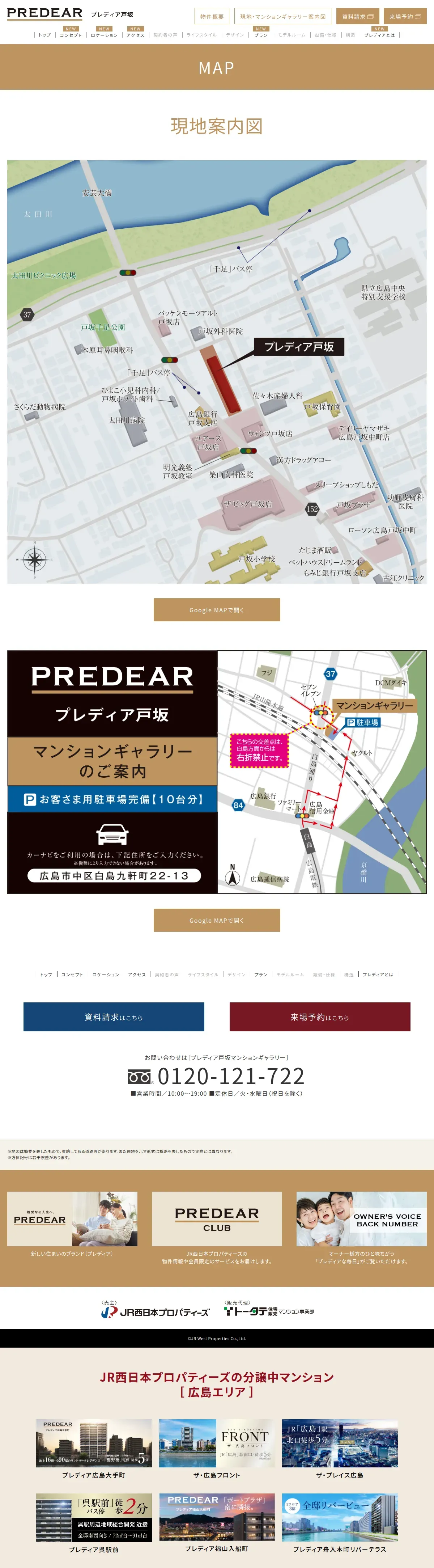434x1568 pixels.
Task: Open Google MAP under the gallery map
Action: 217,920
